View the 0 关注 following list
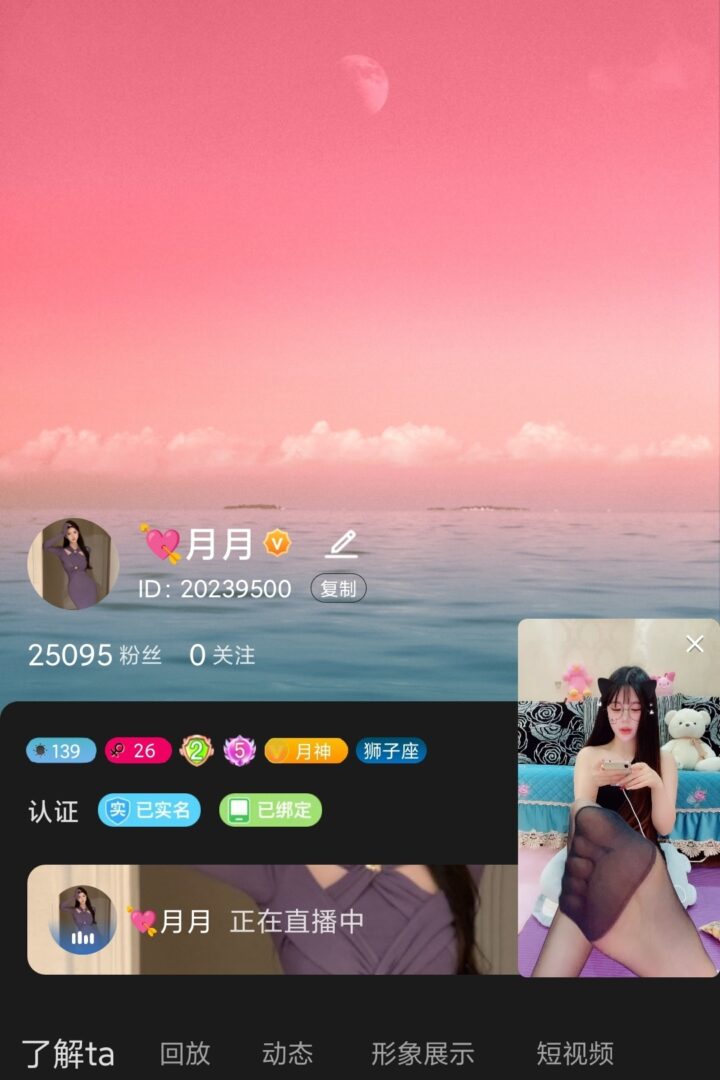The image size is (720, 1080). pos(222,655)
